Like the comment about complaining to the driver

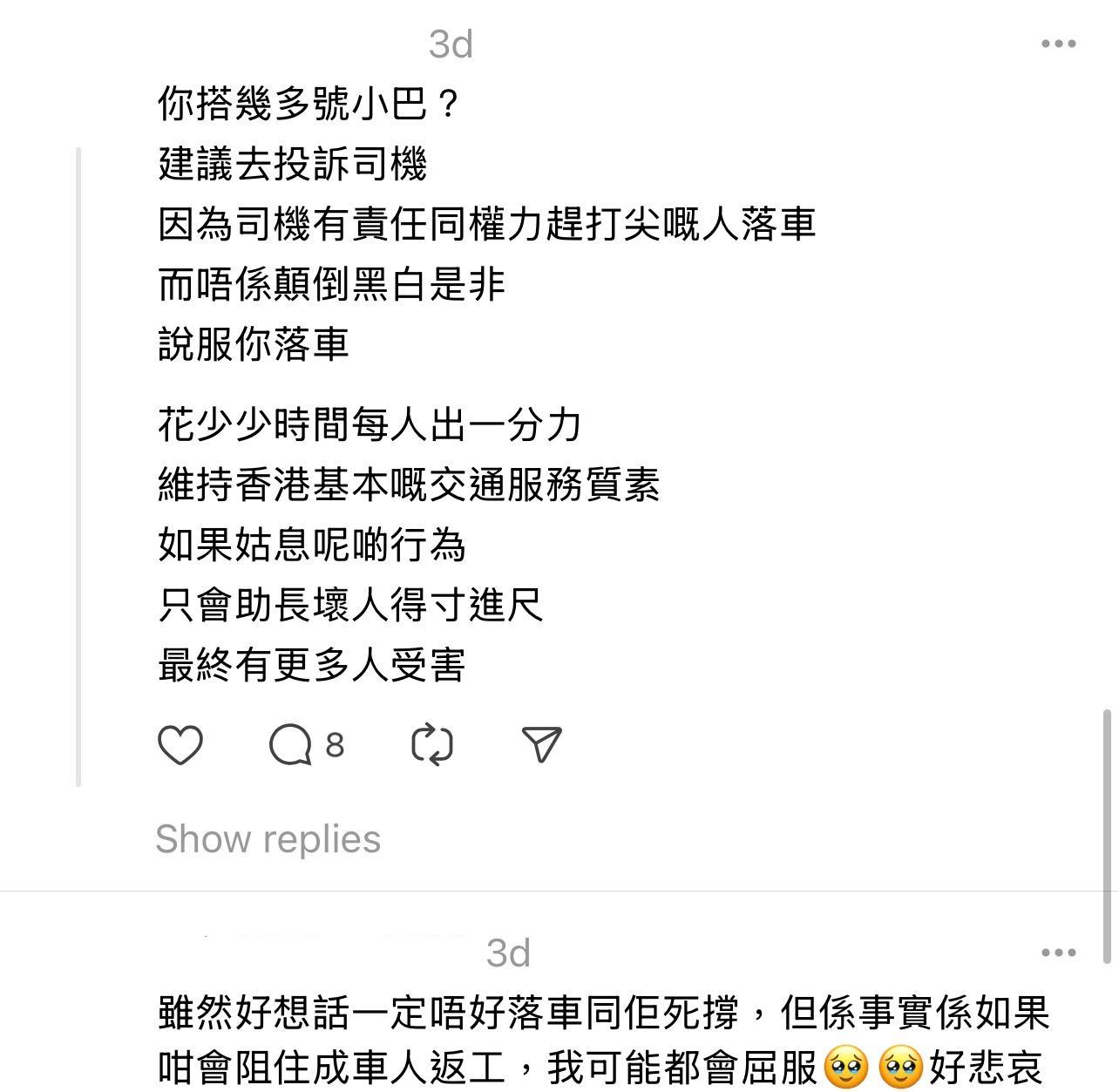point(180,745)
